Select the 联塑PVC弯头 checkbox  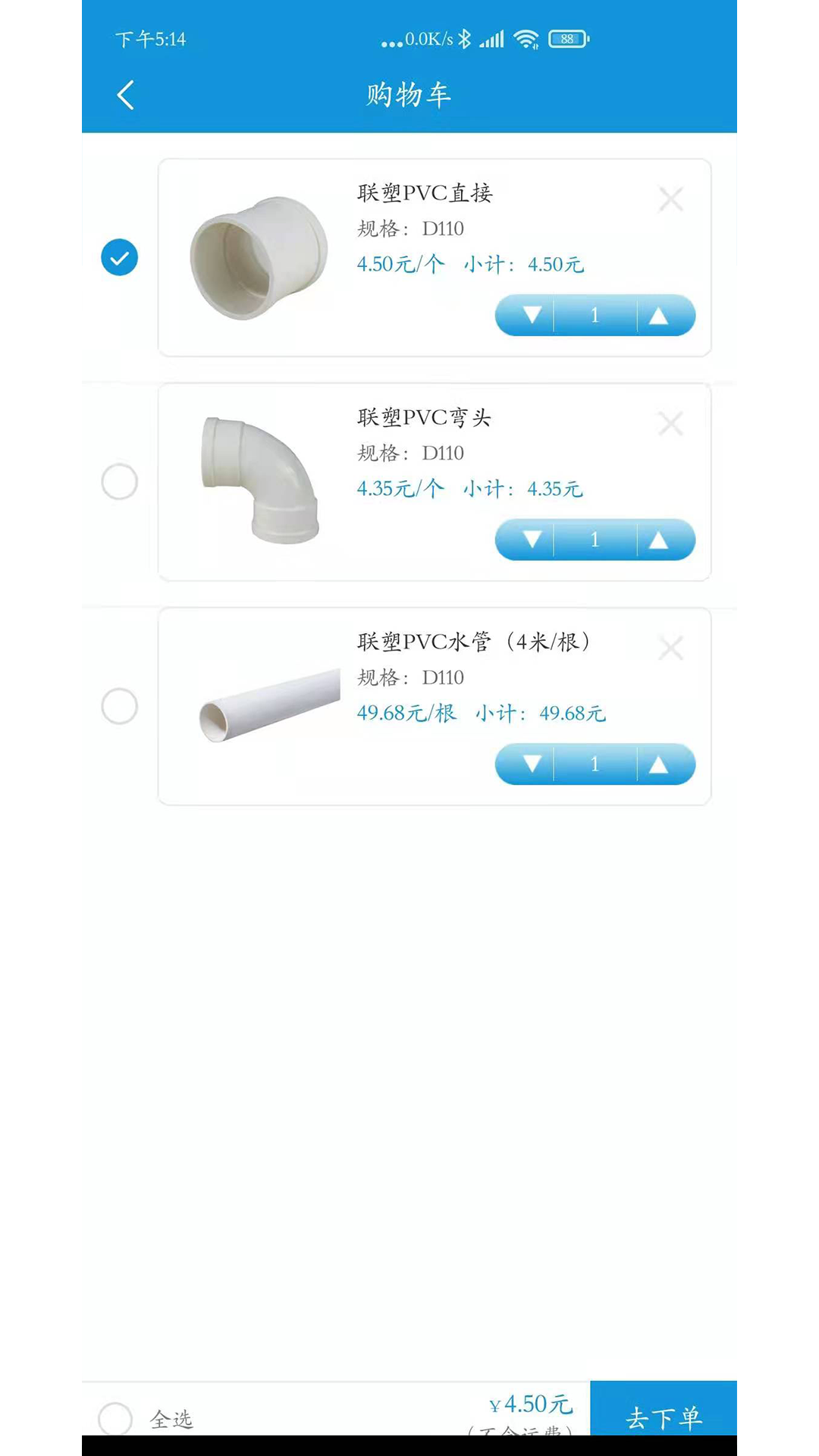118,482
